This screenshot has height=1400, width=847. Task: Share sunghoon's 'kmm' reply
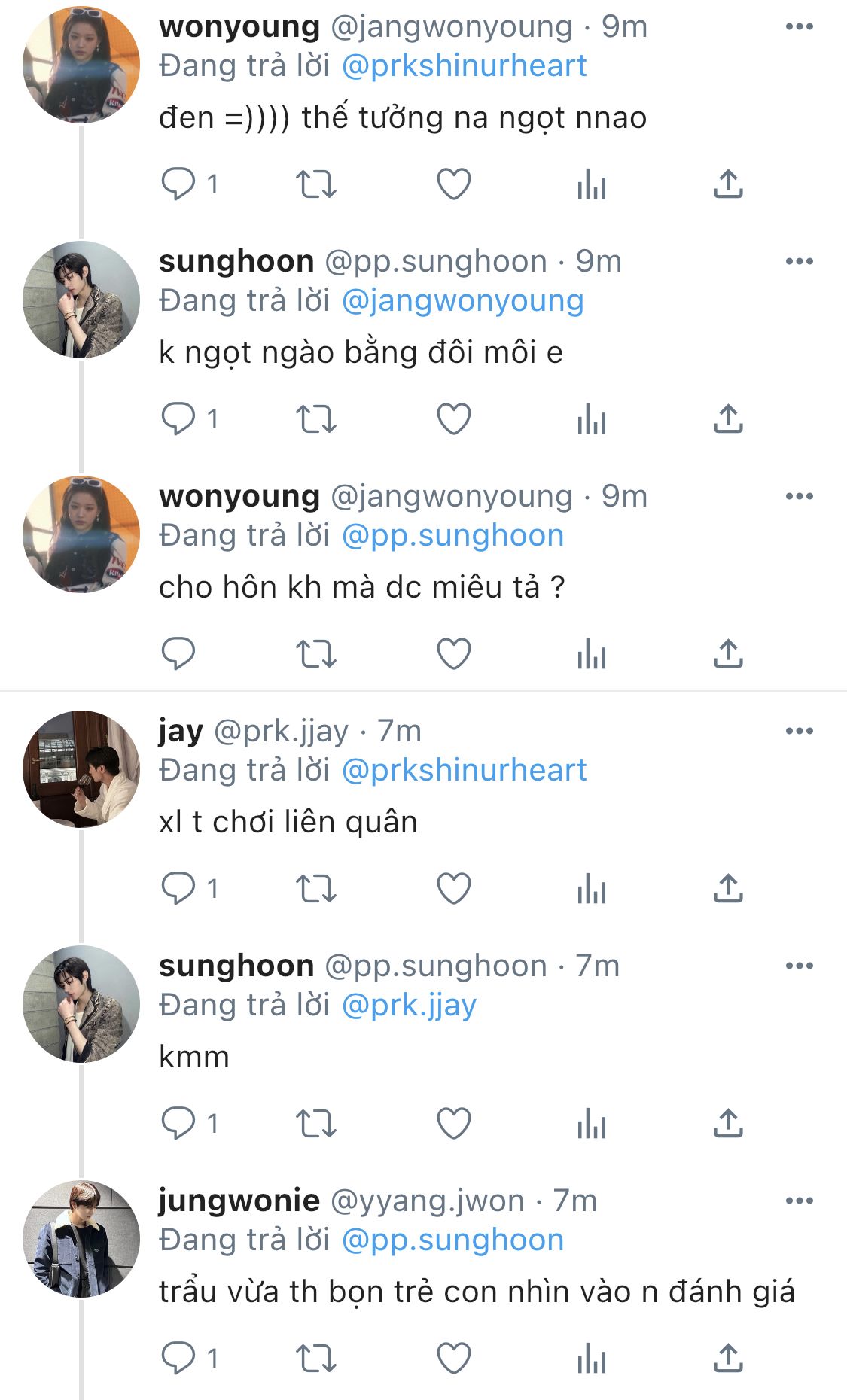pyautogui.click(x=728, y=1124)
